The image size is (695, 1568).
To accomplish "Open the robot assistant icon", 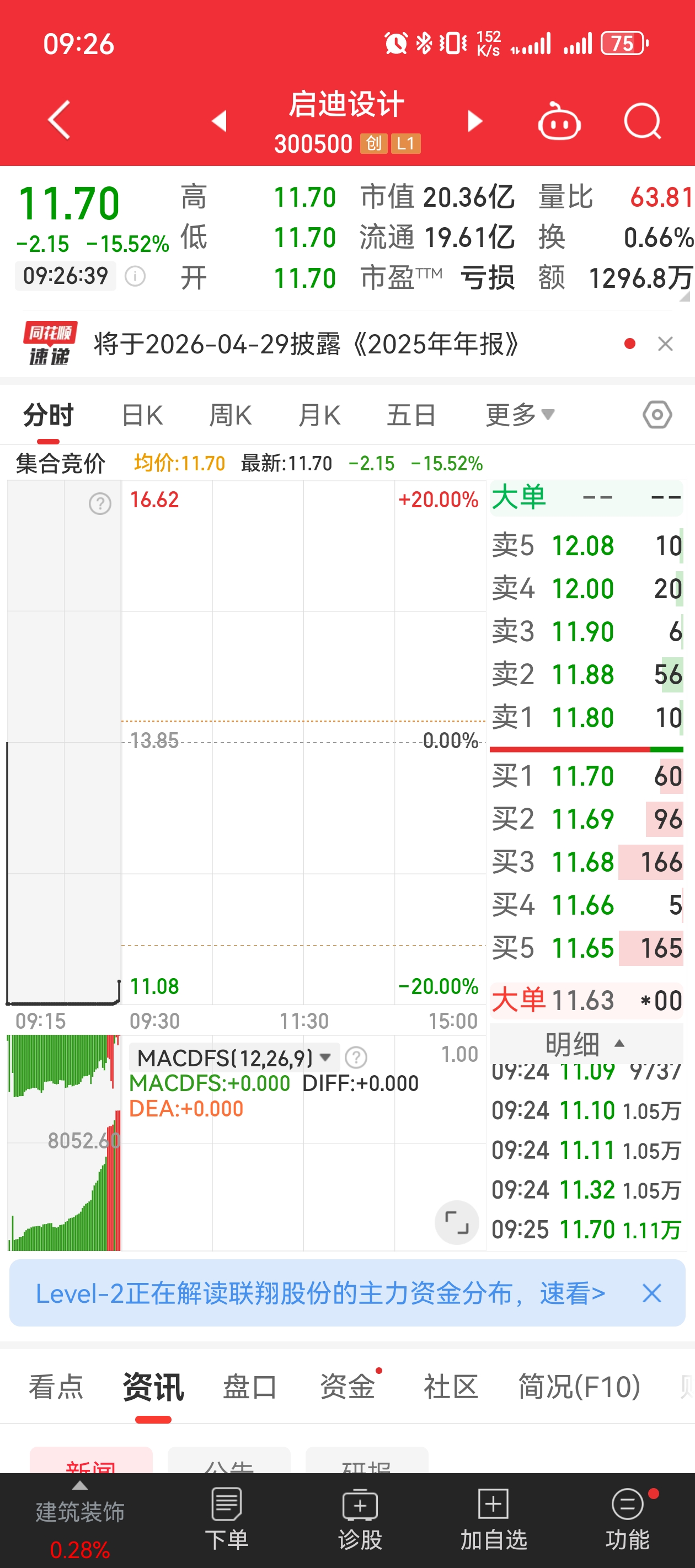I will [x=559, y=121].
